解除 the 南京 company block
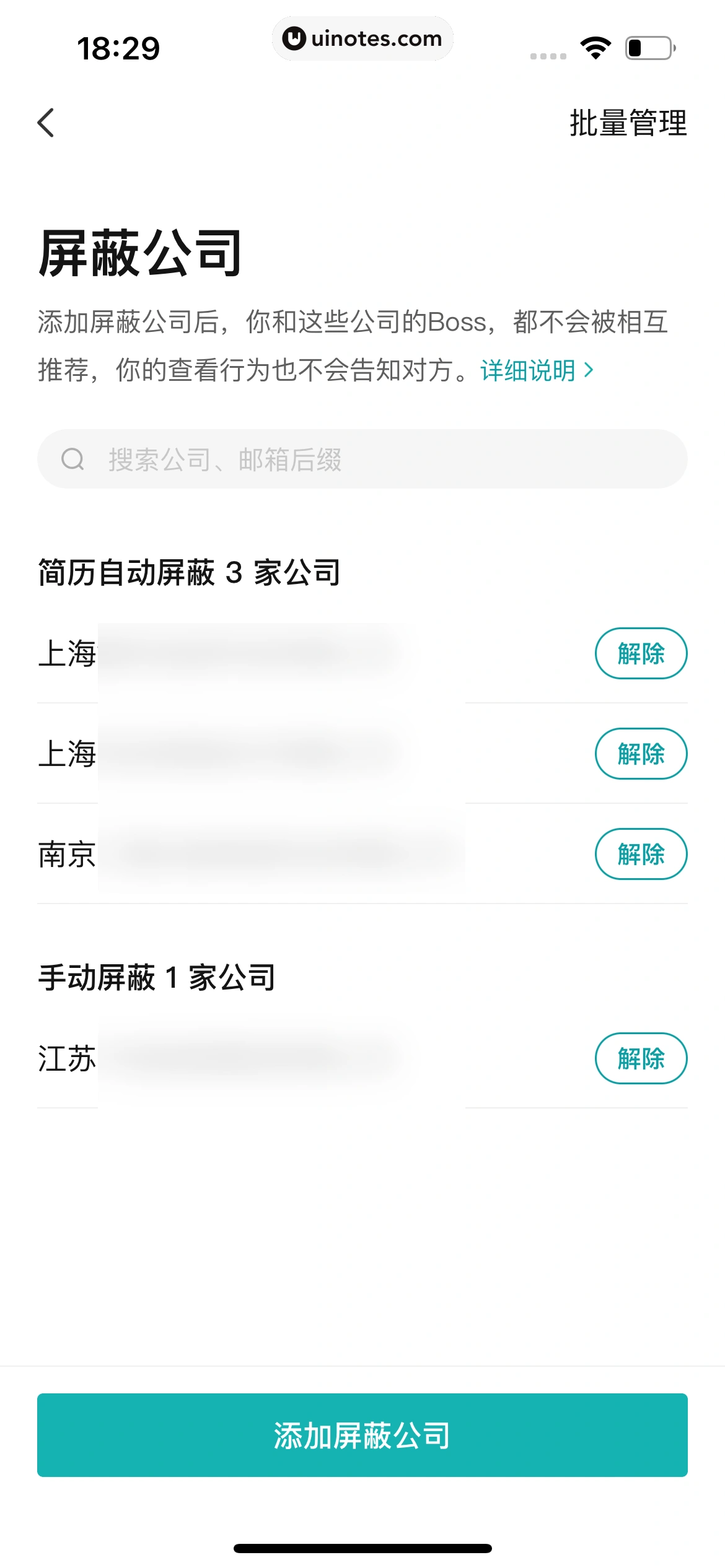The image size is (725, 1568). coord(642,853)
